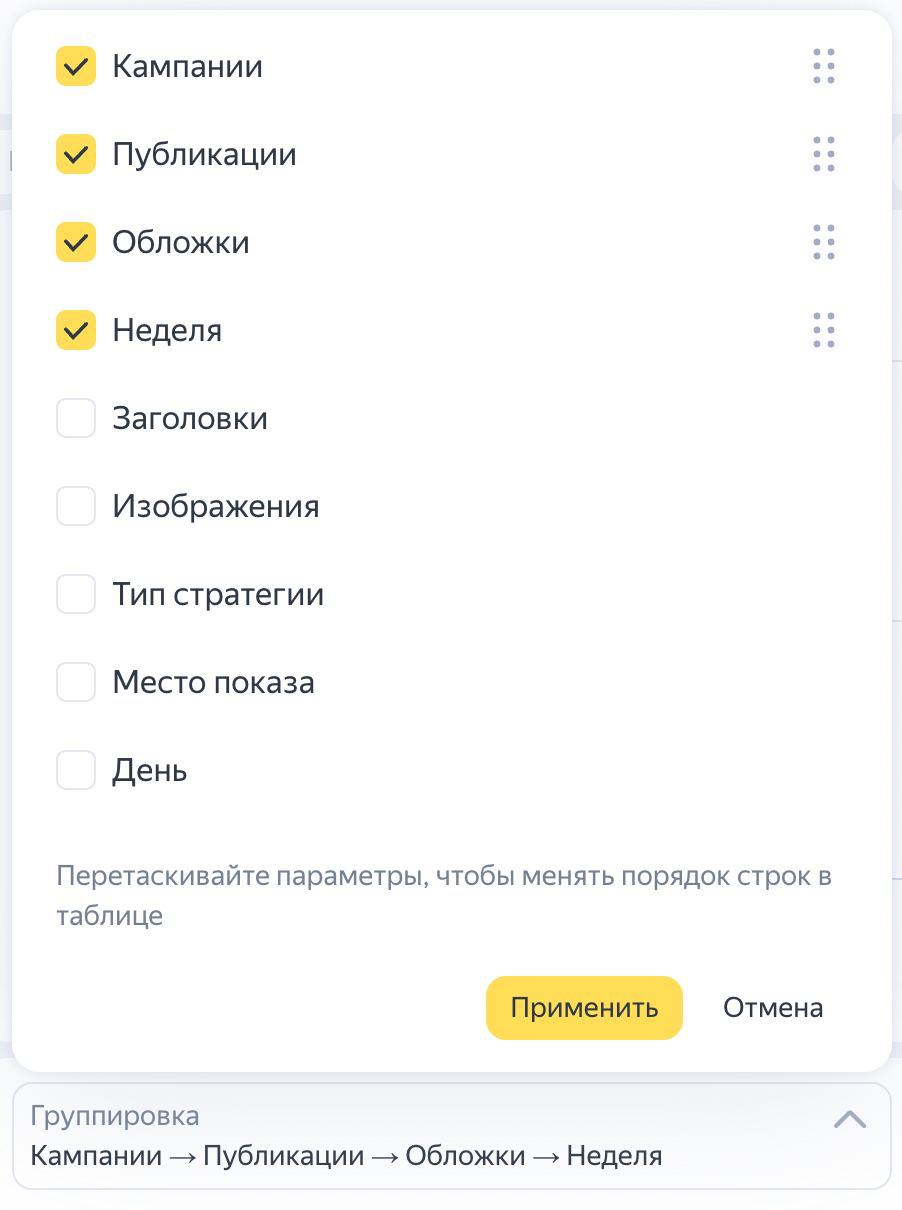This screenshot has height=1210, width=902.
Task: Tick the Место показа checkbox
Action: click(x=76, y=683)
